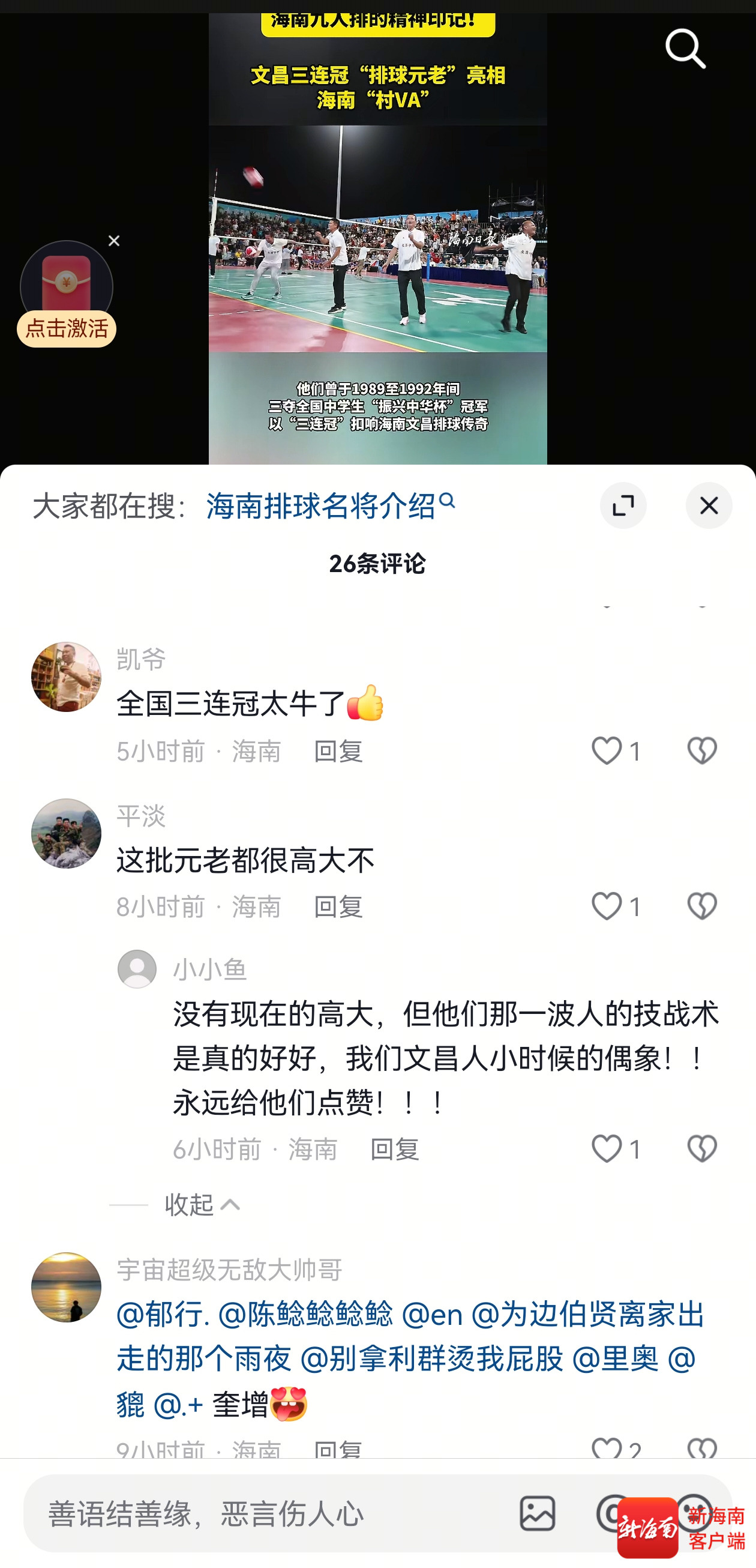Like 平淡's comment
Screen dimensions: 756x1568
607,906
